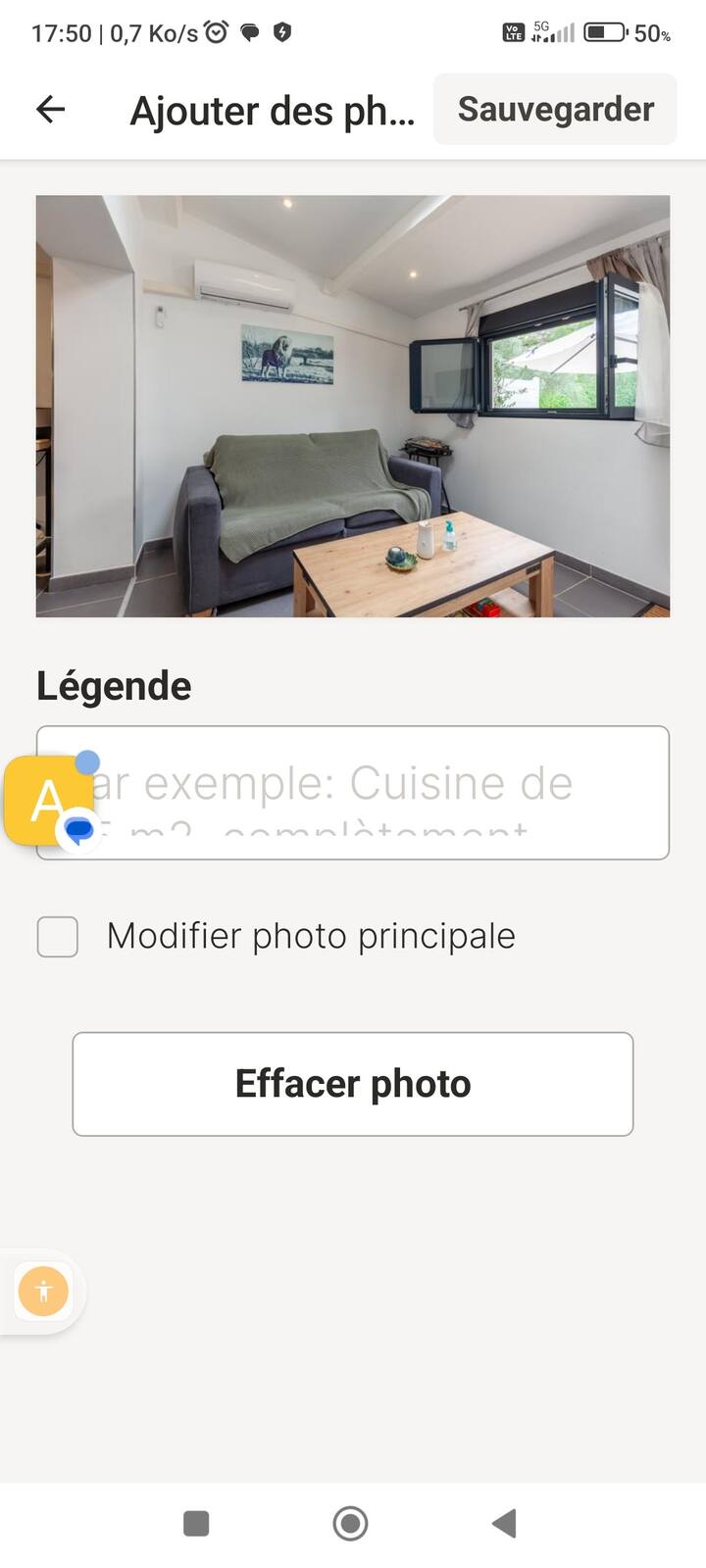Go back using the top arrow
Image resolution: width=706 pixels, height=1568 pixels.
51,110
